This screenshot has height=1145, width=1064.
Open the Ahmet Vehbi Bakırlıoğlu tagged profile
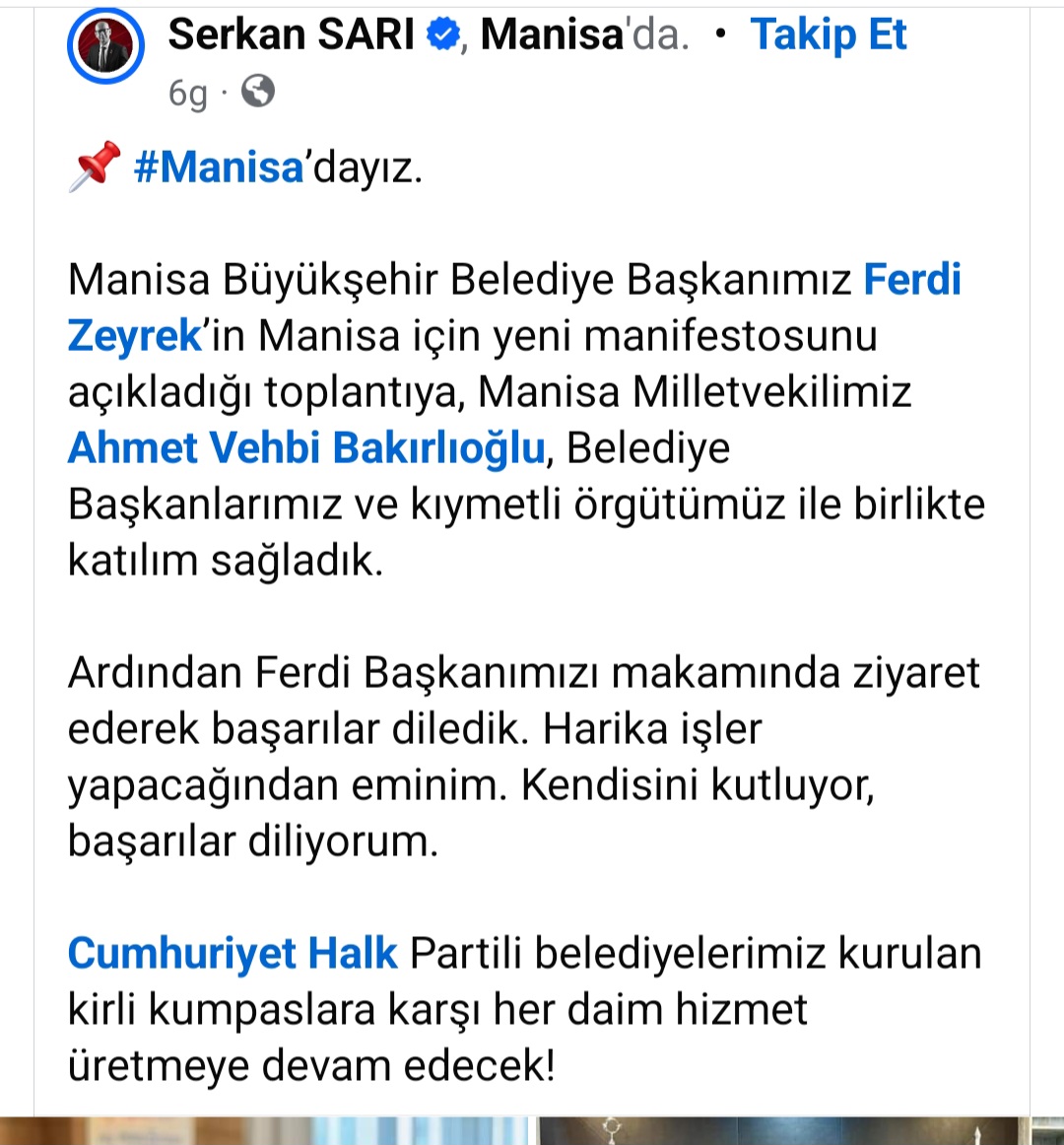pyautogui.click(x=305, y=448)
